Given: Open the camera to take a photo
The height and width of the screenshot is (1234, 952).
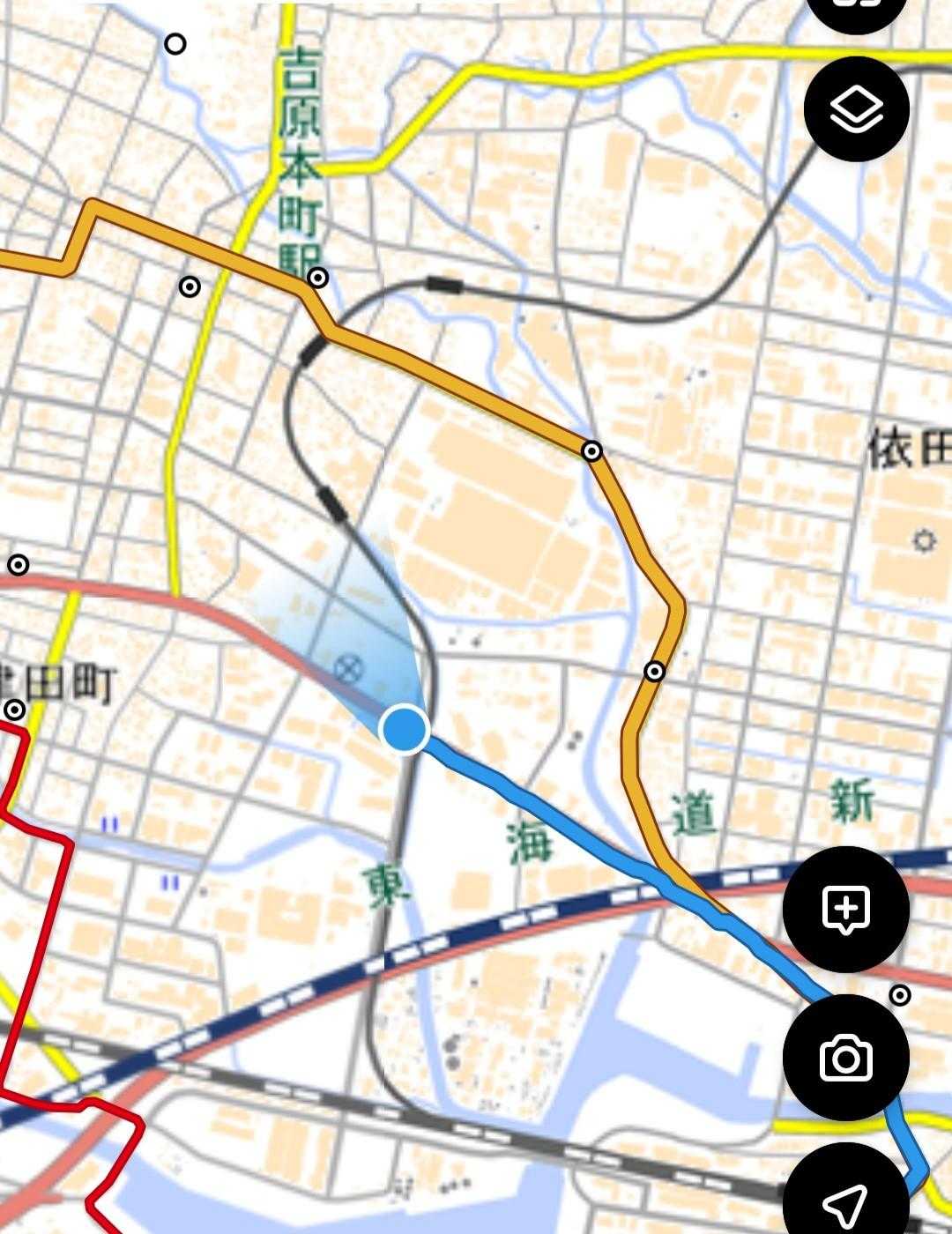Looking at the screenshot, I should click(845, 1057).
